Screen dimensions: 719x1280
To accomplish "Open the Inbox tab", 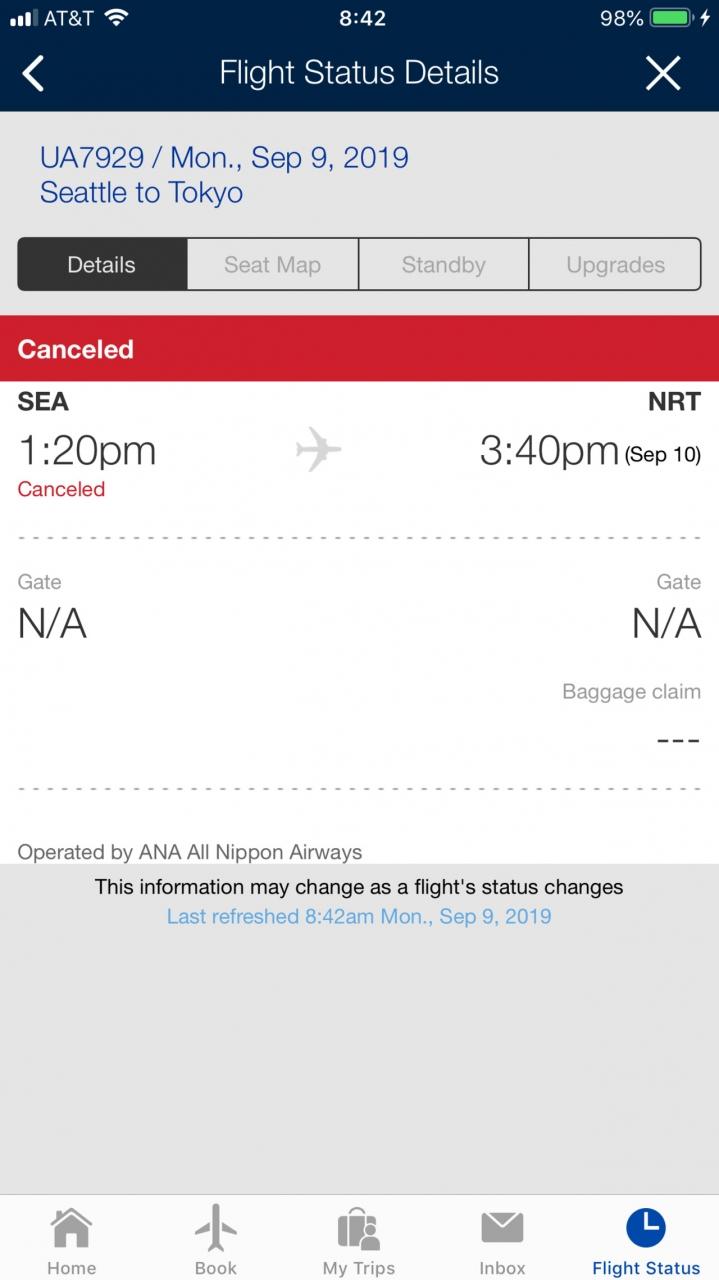I will pyautogui.click(x=502, y=1240).
